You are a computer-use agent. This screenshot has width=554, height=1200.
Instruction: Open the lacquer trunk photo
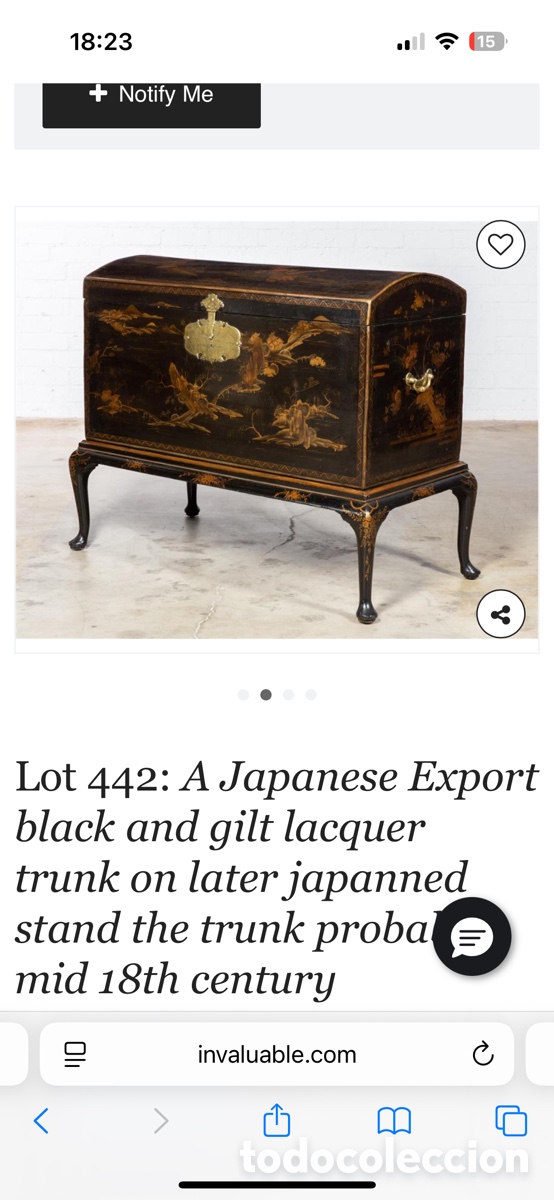coord(277,430)
